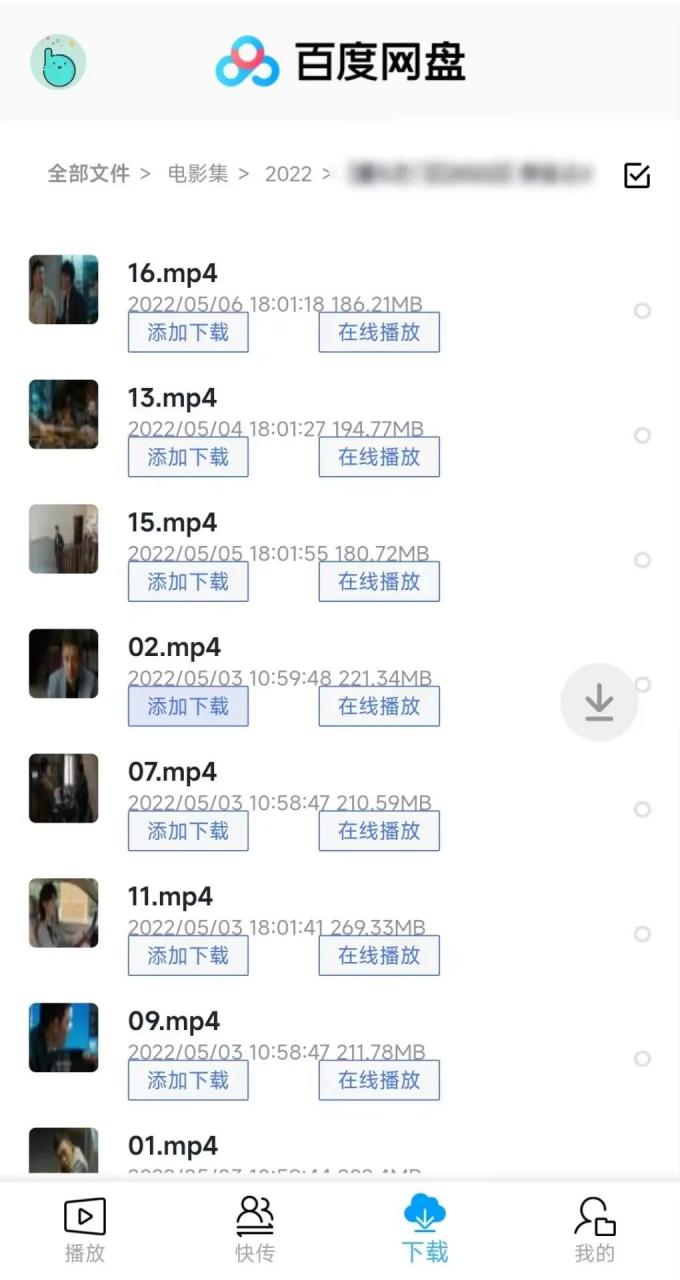Screen dimensions: 680x1280
Task: Play 11.mp4 online with 在线播放
Action: tap(379, 956)
